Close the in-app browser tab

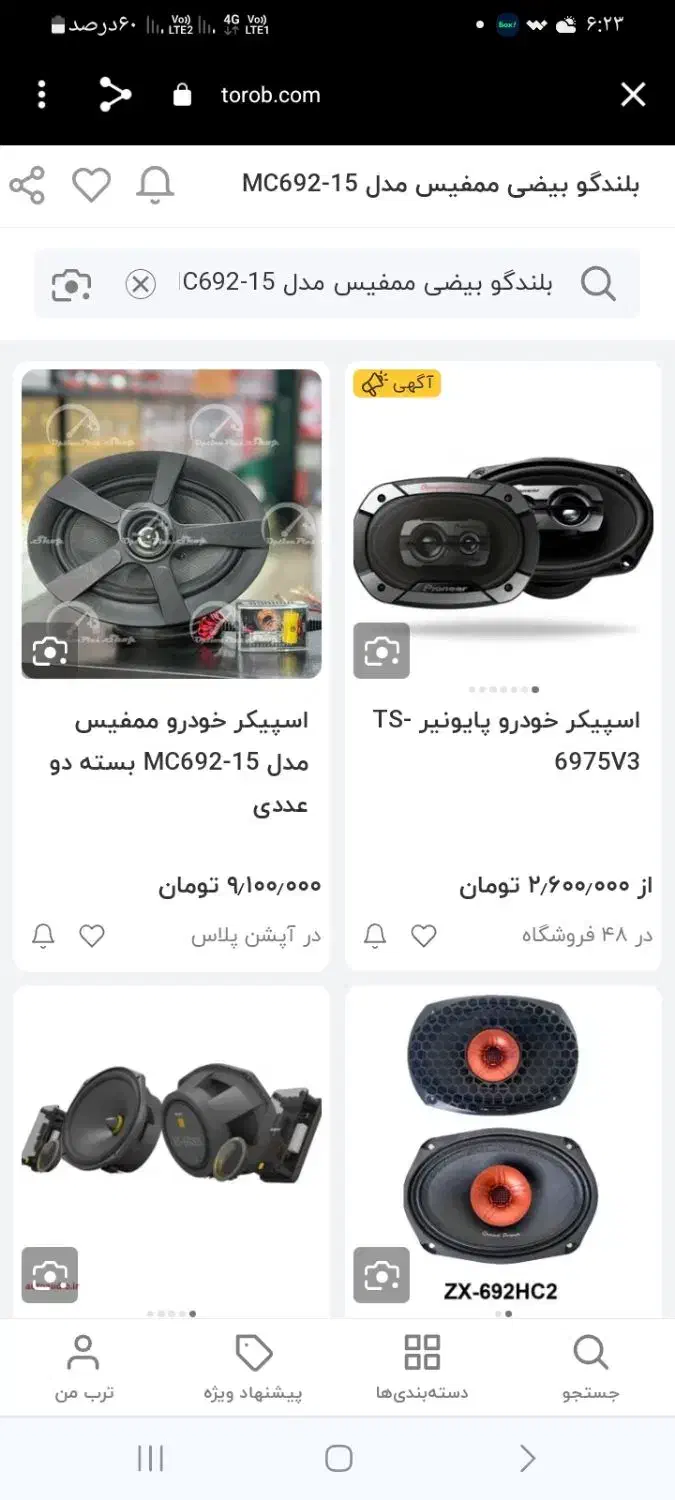pyautogui.click(x=633, y=95)
